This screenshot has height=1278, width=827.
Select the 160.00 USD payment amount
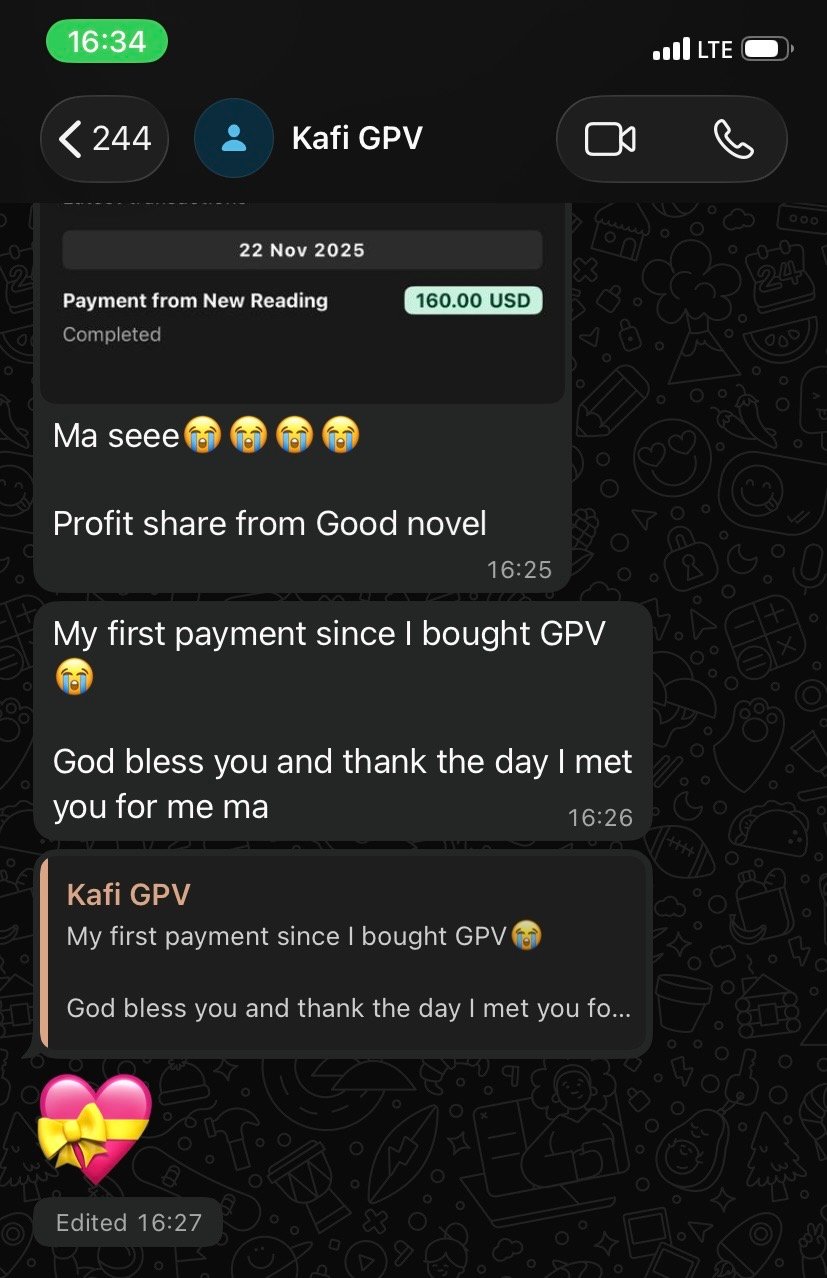tap(472, 300)
